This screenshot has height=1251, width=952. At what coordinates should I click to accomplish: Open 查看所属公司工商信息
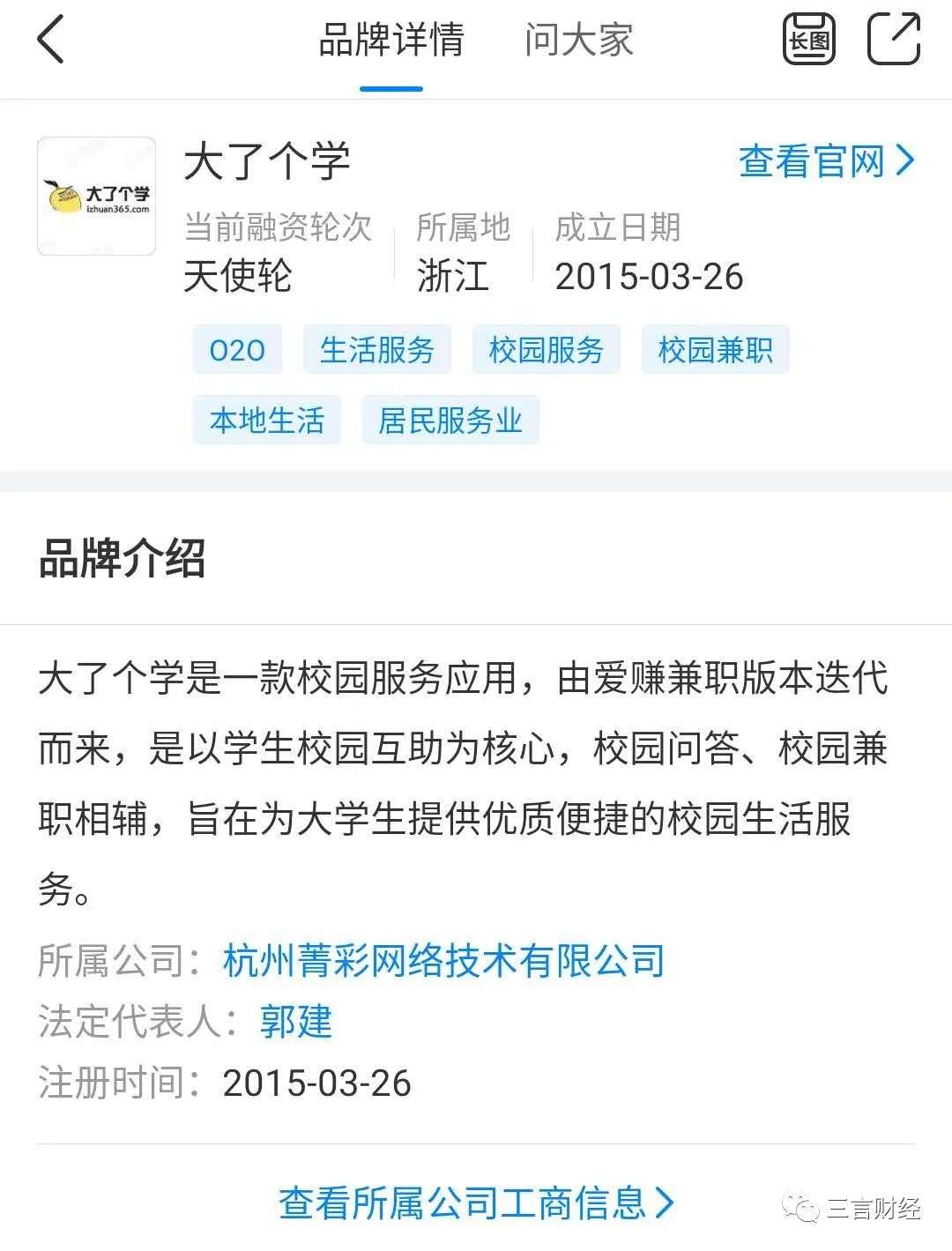click(476, 1203)
